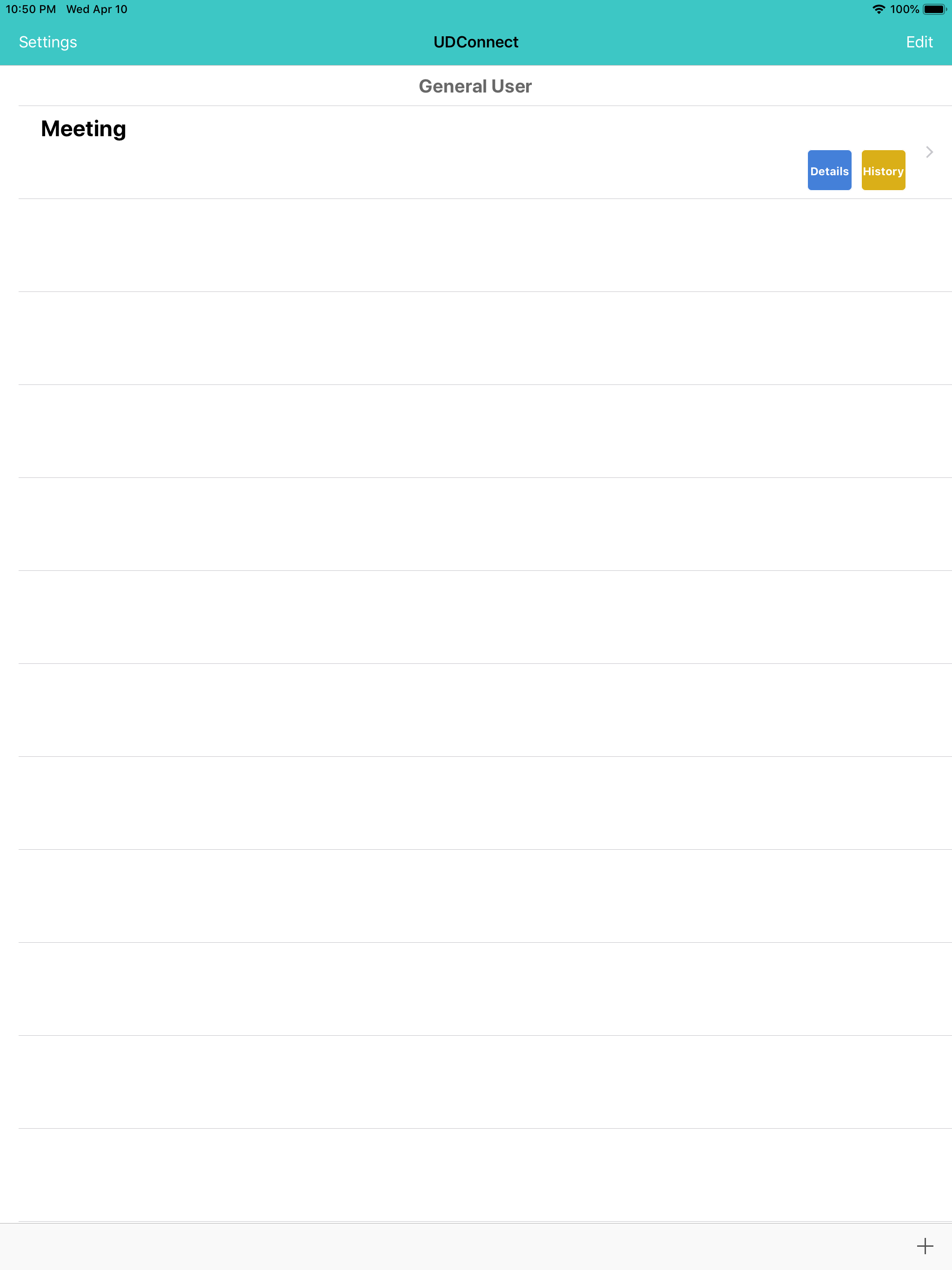Tap the yellow History swipe action
Screen dimensions: 952x1270
point(884,170)
